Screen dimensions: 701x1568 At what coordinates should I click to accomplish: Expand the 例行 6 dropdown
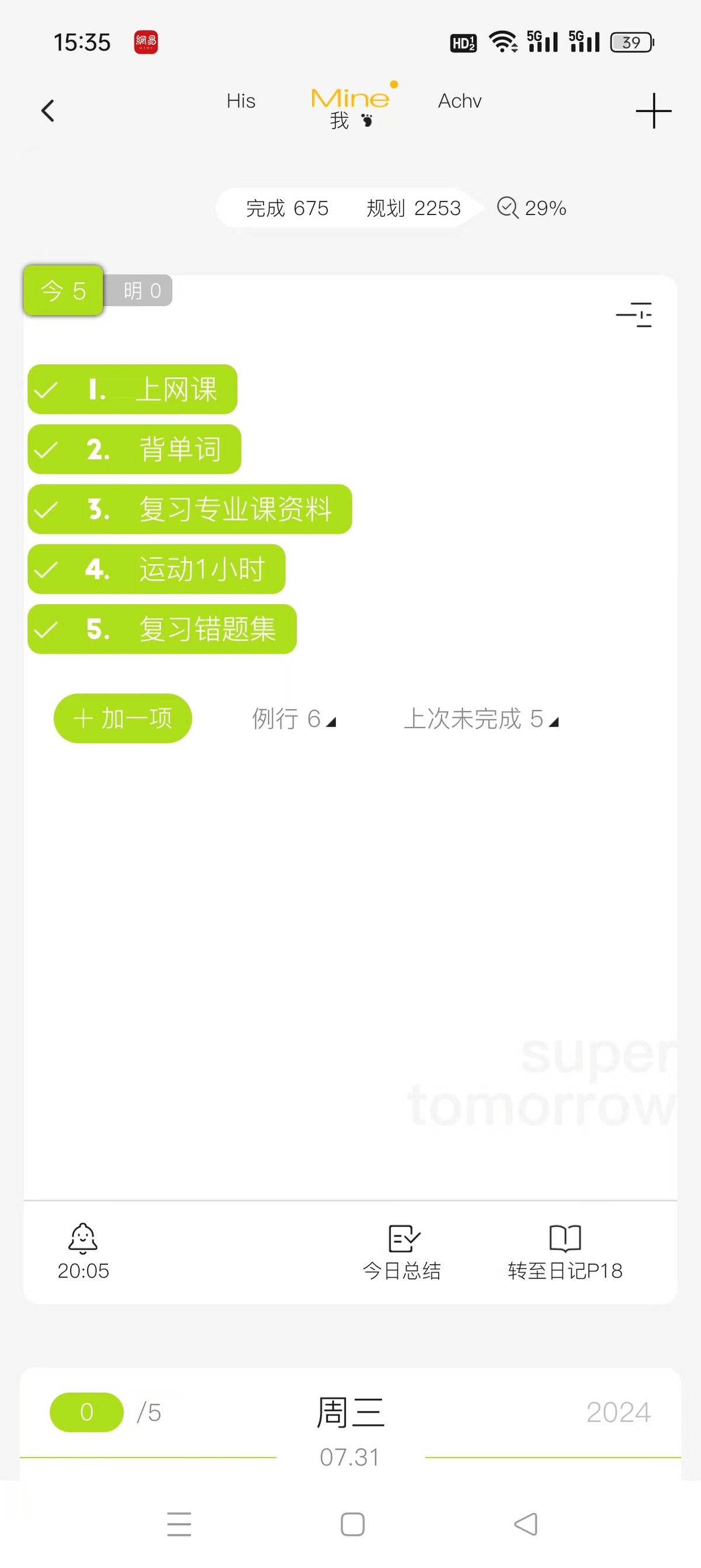point(294,719)
